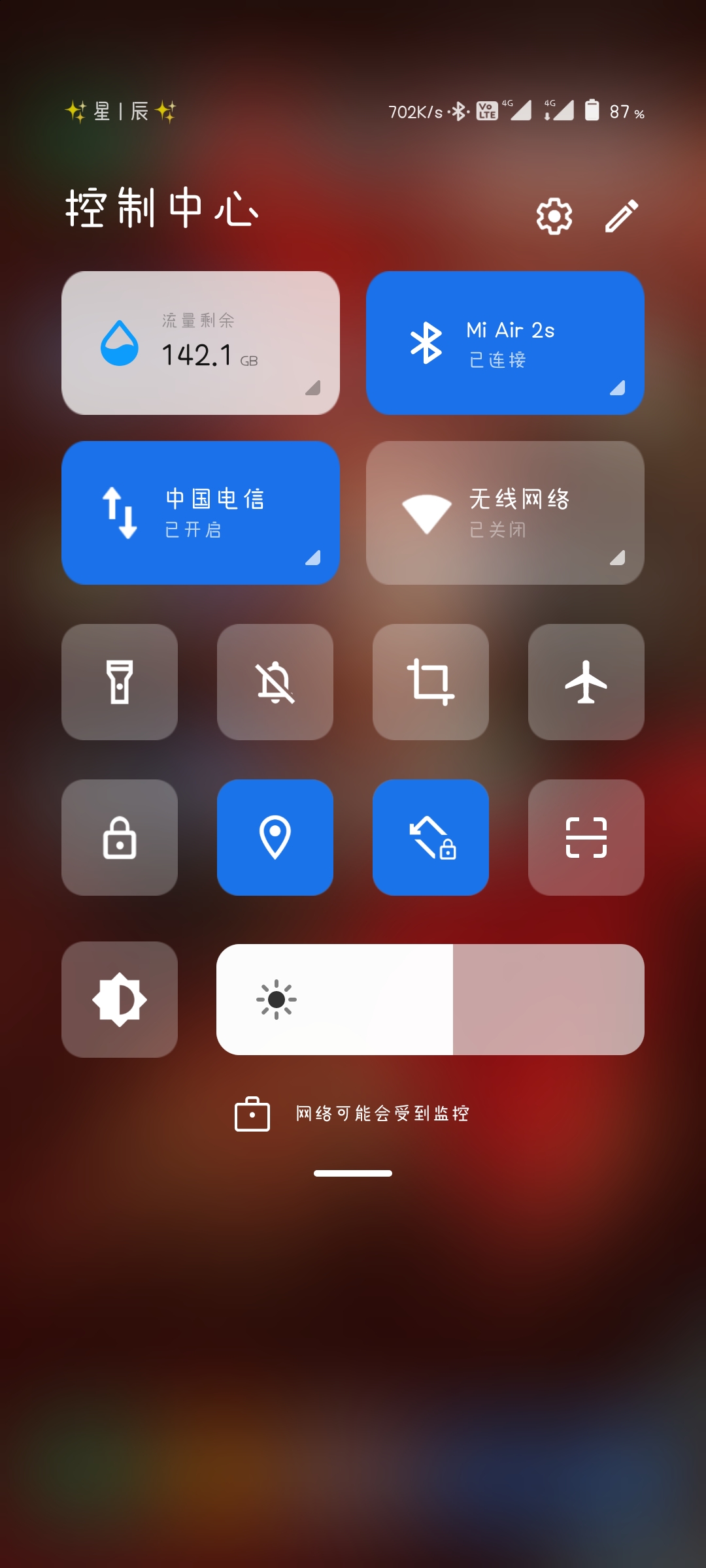Toggle the rotation lock tile

[431, 838]
